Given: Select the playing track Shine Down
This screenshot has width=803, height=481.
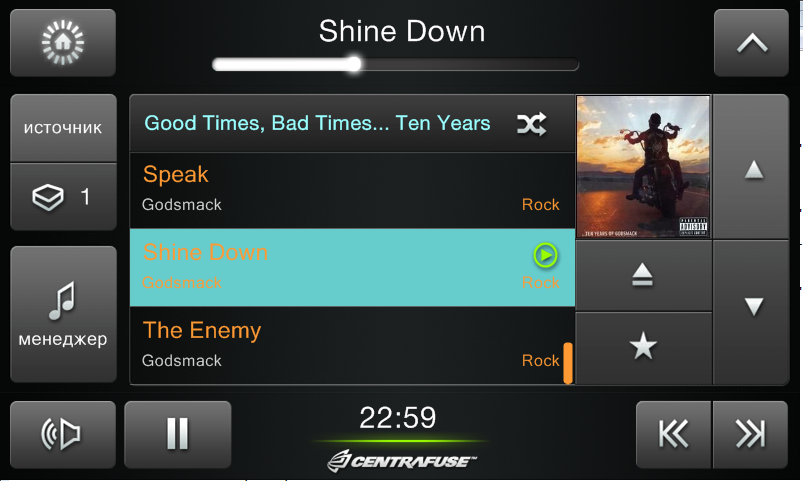Looking at the screenshot, I should (x=352, y=267).
